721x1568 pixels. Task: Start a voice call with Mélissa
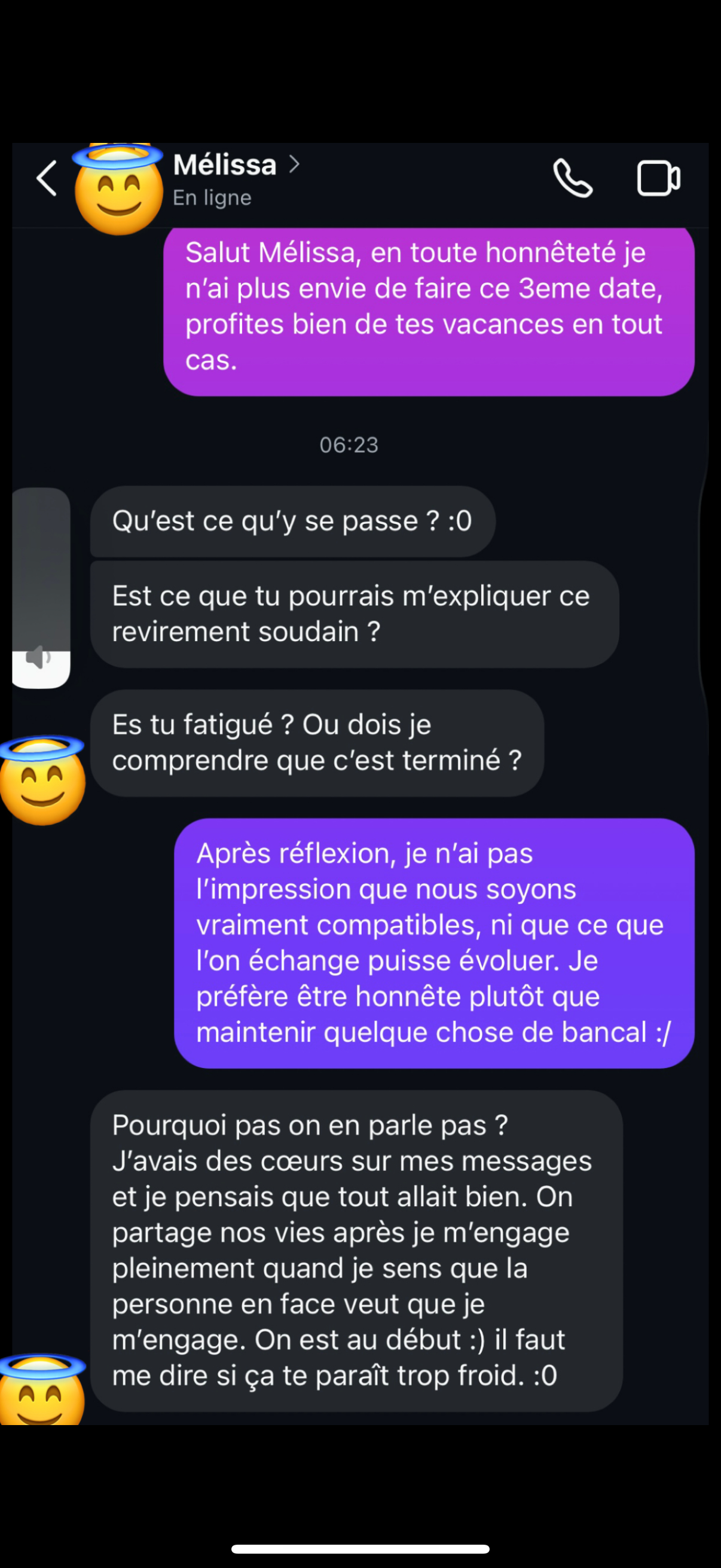click(572, 178)
